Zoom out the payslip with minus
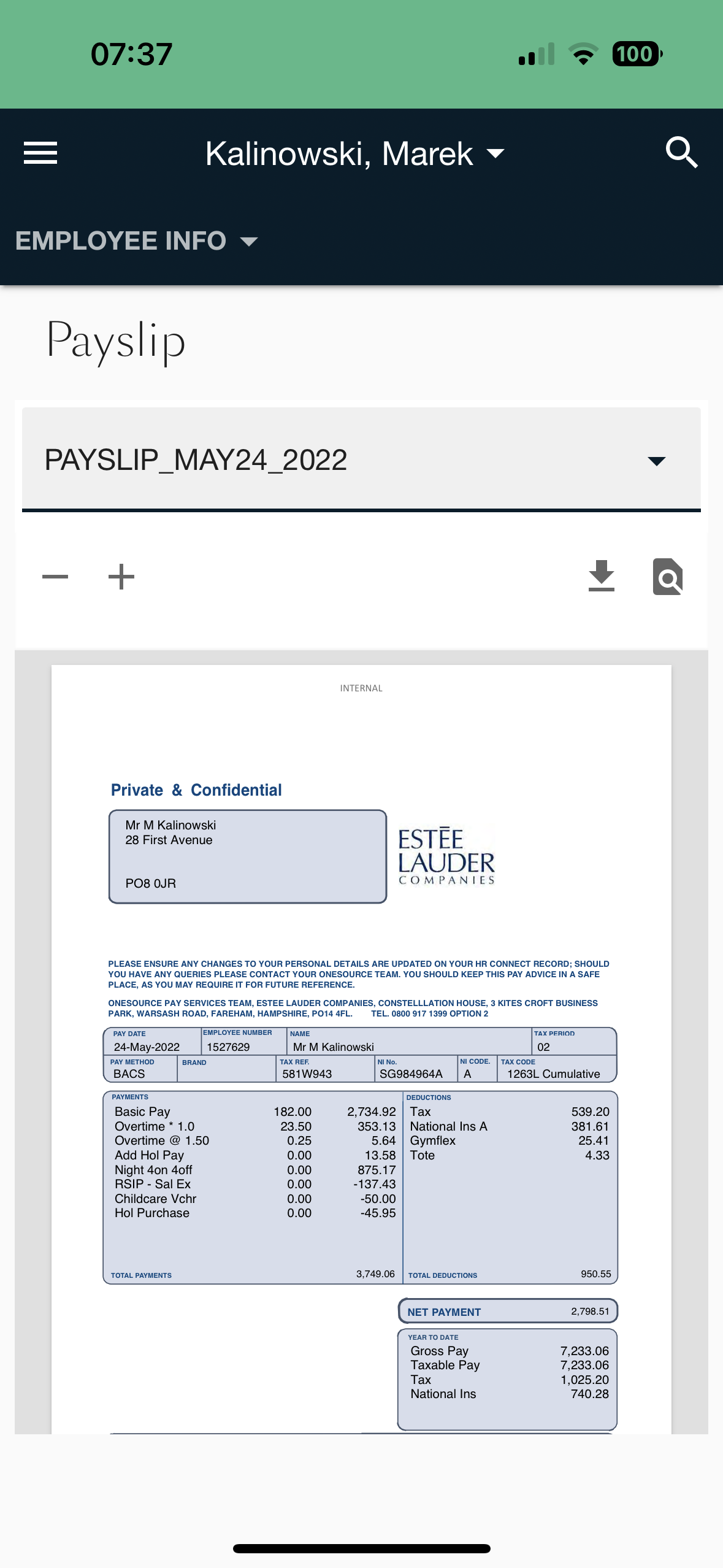 tap(55, 577)
